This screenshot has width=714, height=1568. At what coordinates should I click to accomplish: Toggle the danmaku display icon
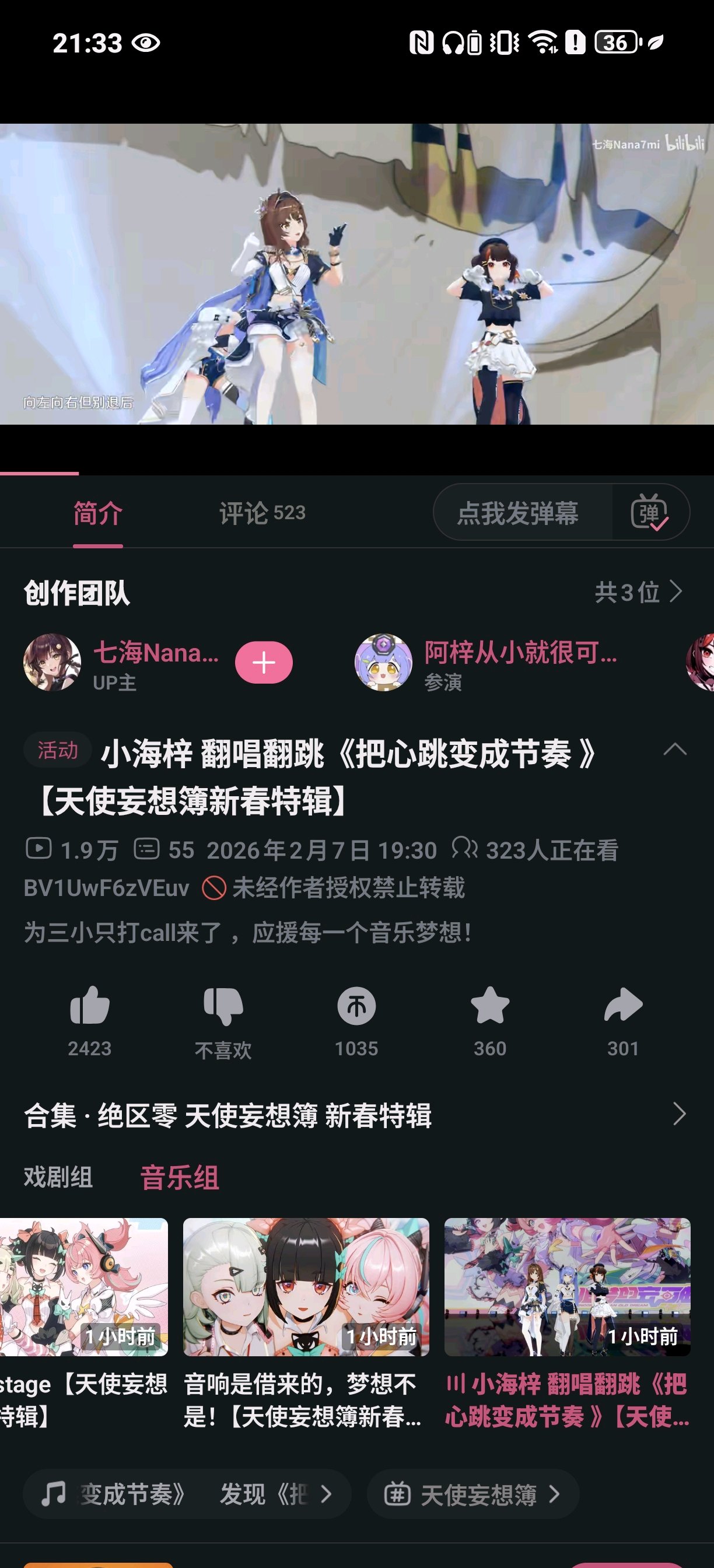tap(649, 513)
